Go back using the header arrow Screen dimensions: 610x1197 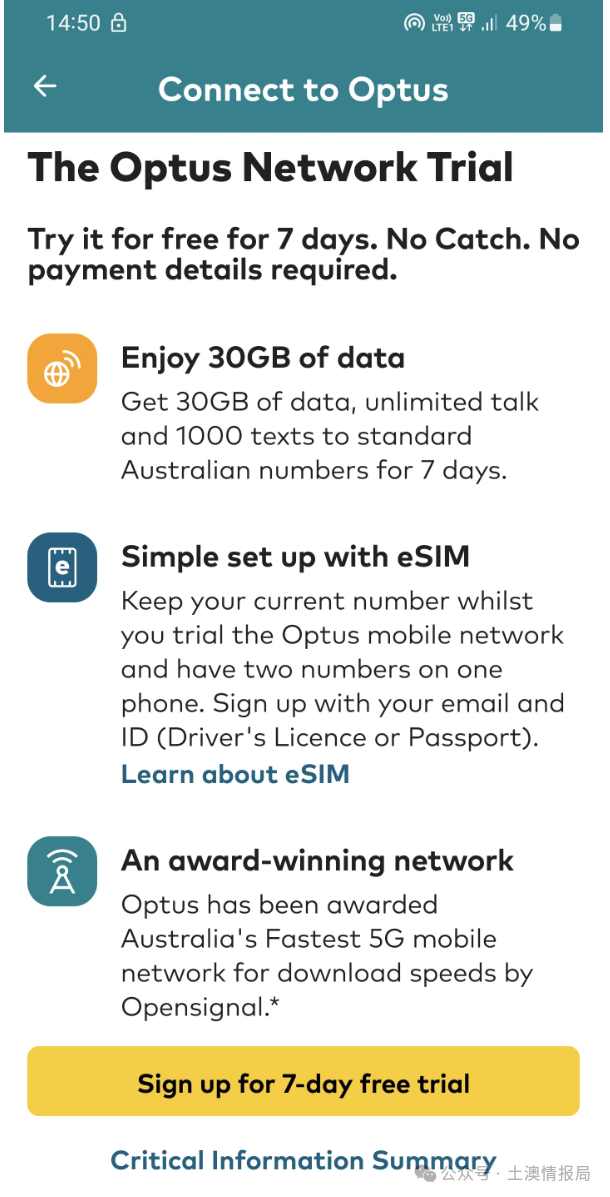point(45,86)
